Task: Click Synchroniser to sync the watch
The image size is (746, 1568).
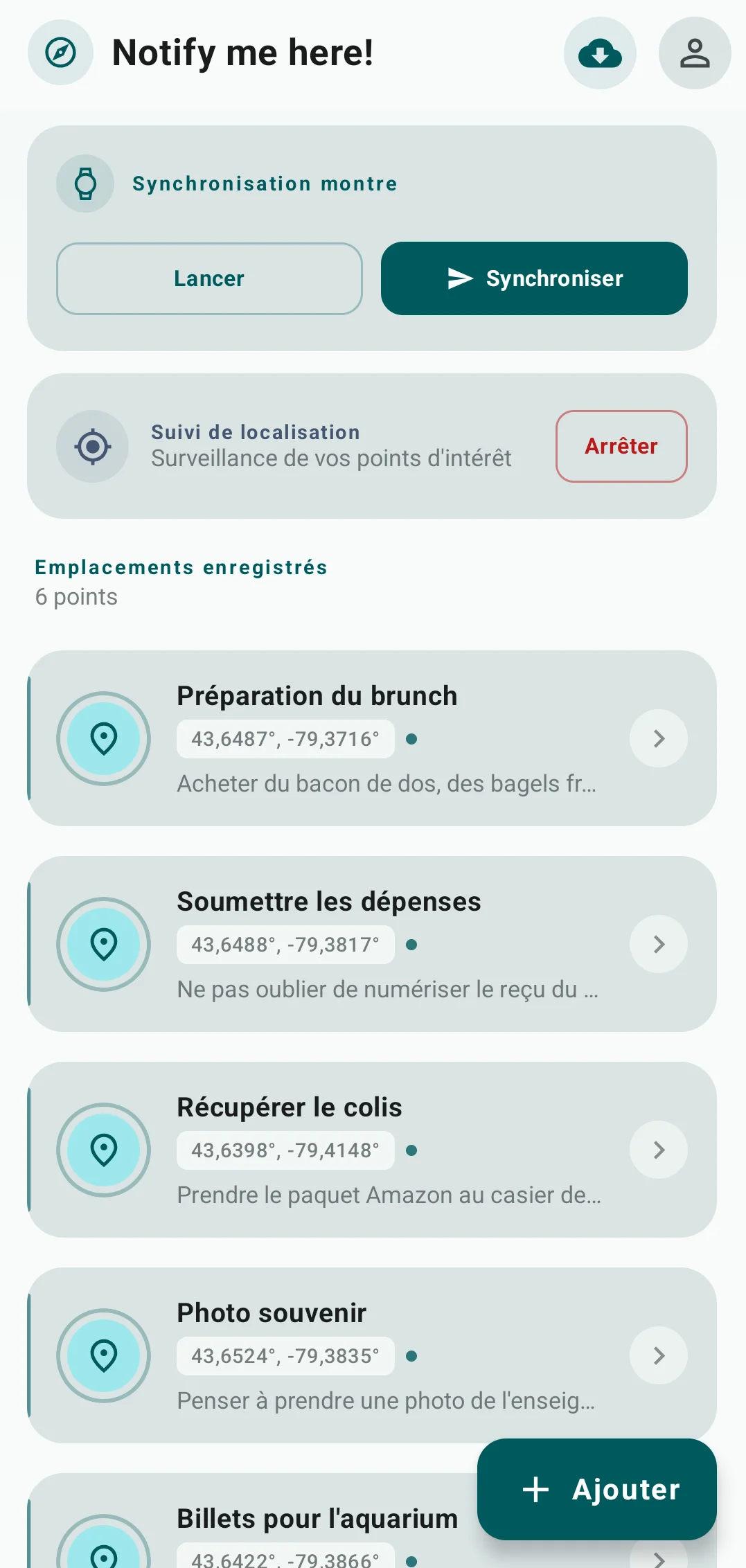Action: pos(533,278)
